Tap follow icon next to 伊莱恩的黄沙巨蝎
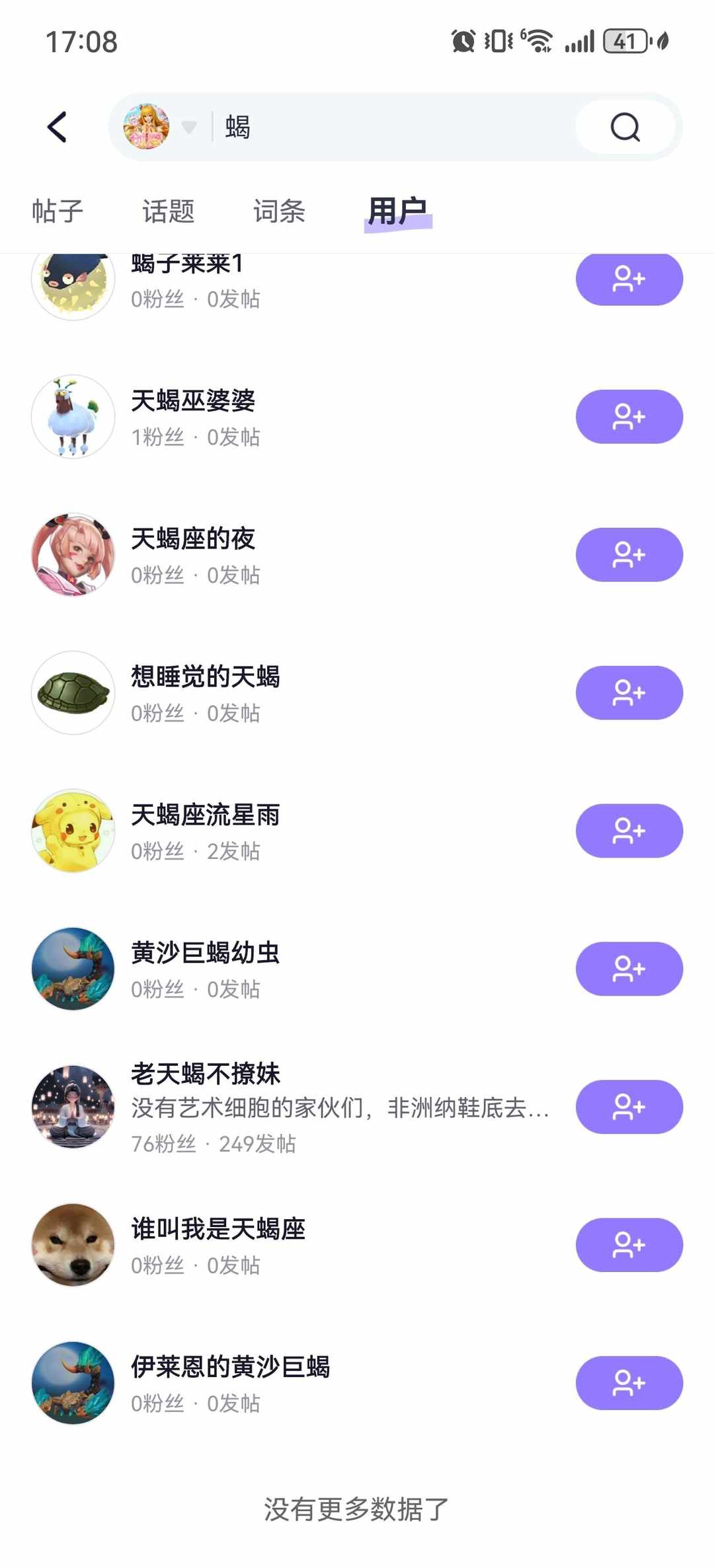The image size is (714, 1568). (629, 1384)
